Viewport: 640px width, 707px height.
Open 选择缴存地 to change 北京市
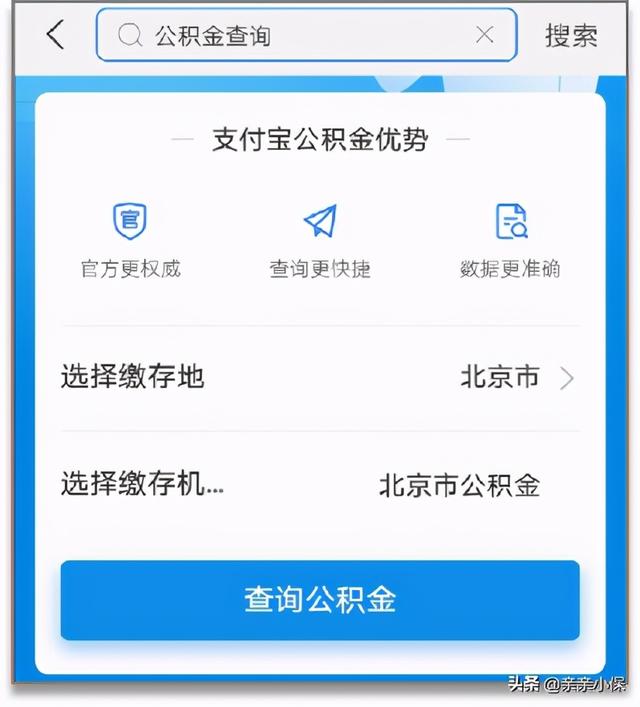pyautogui.click(x=320, y=377)
